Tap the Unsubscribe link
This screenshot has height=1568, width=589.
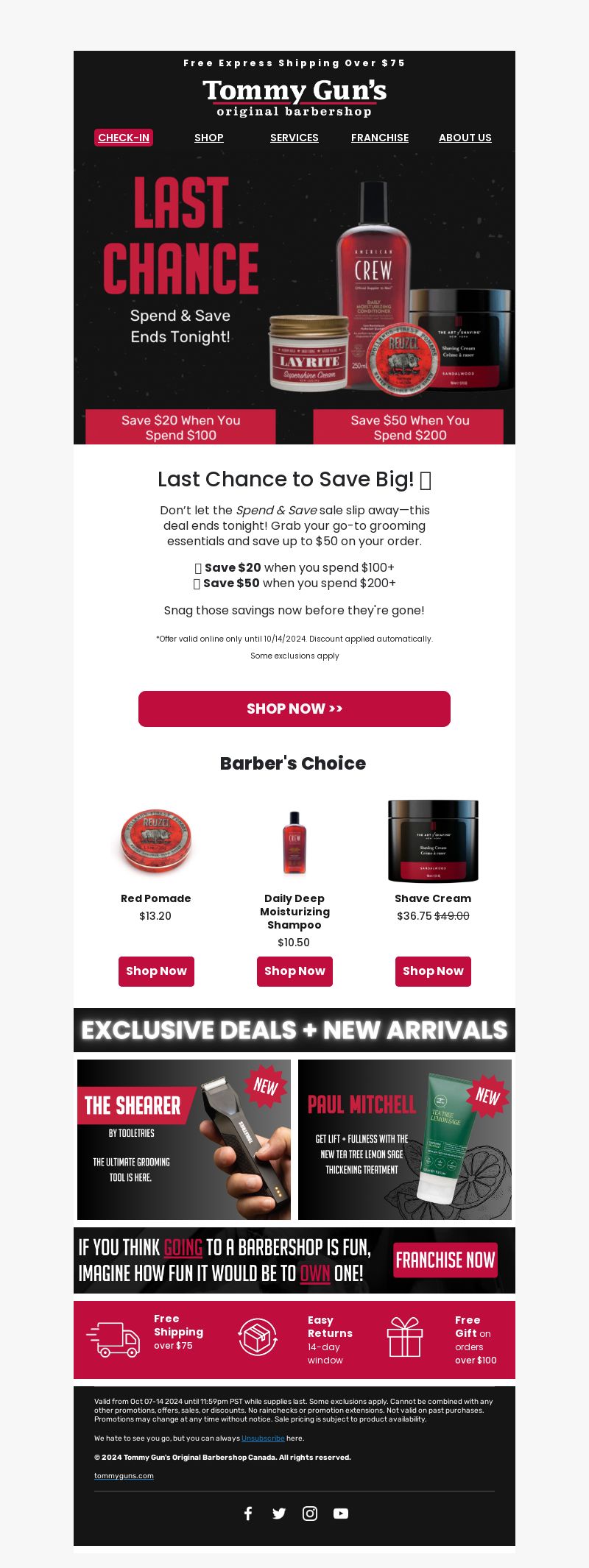click(x=263, y=1438)
